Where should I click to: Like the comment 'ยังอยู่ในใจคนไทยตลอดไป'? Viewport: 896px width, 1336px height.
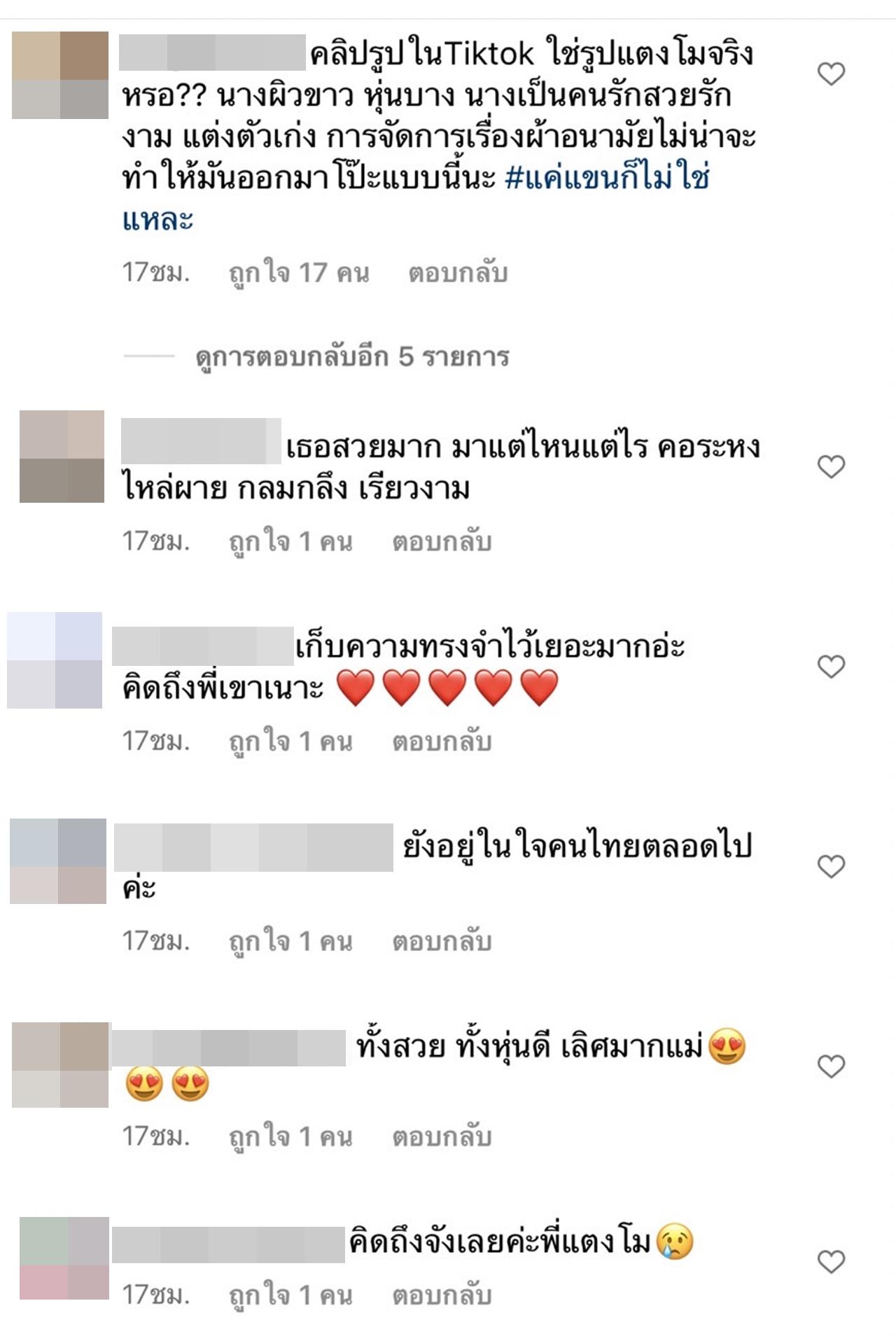click(x=831, y=867)
